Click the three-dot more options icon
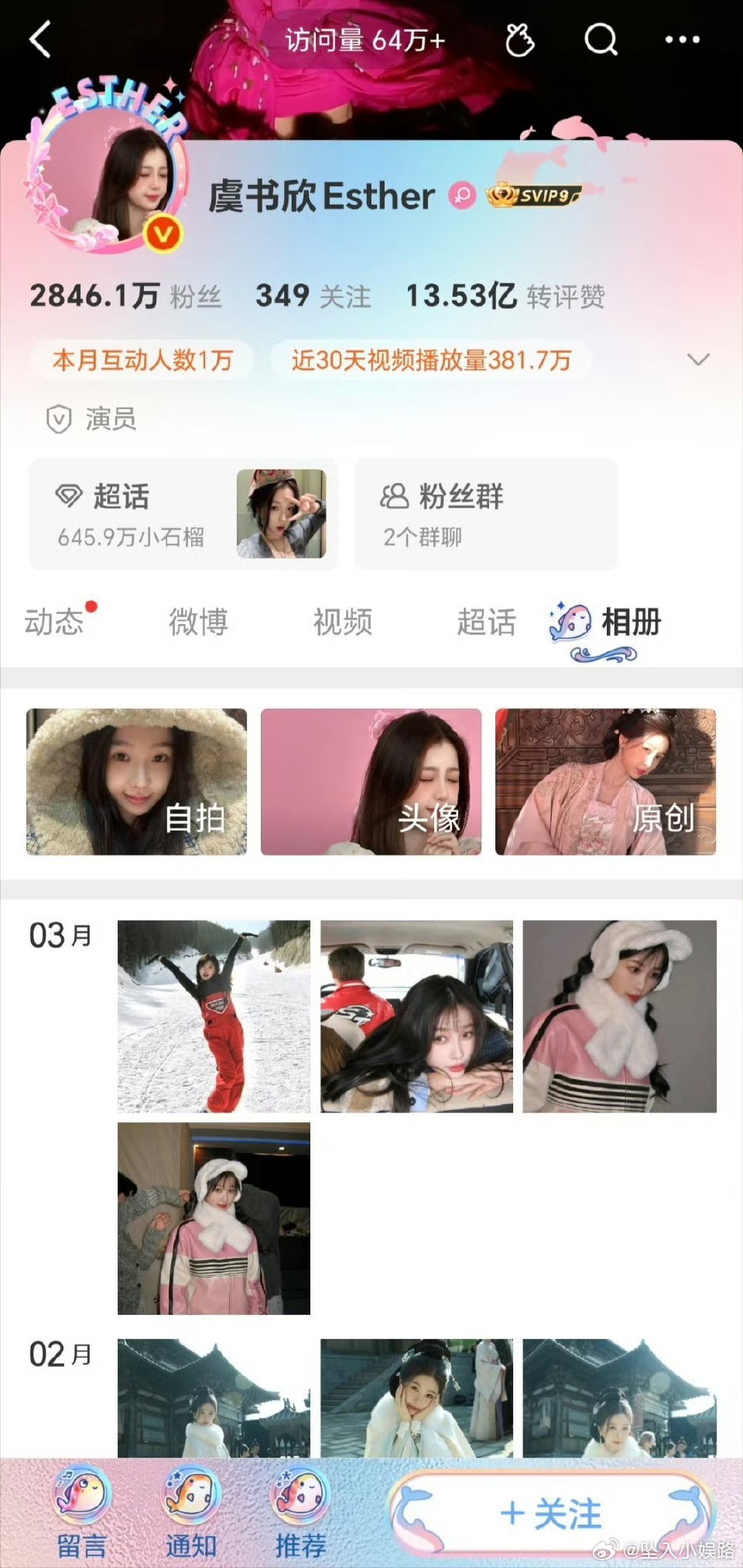This screenshot has height=1568, width=743. 681,41
